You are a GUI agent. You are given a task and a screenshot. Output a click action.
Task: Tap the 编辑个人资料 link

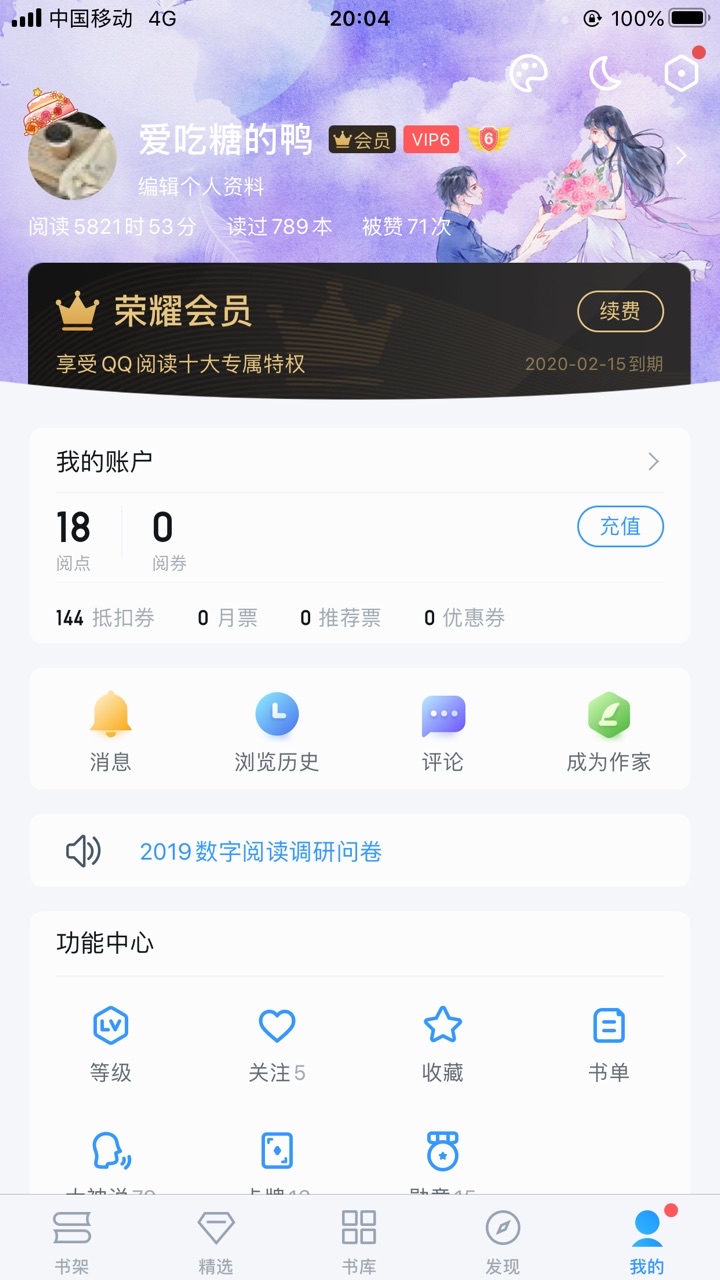pos(201,187)
